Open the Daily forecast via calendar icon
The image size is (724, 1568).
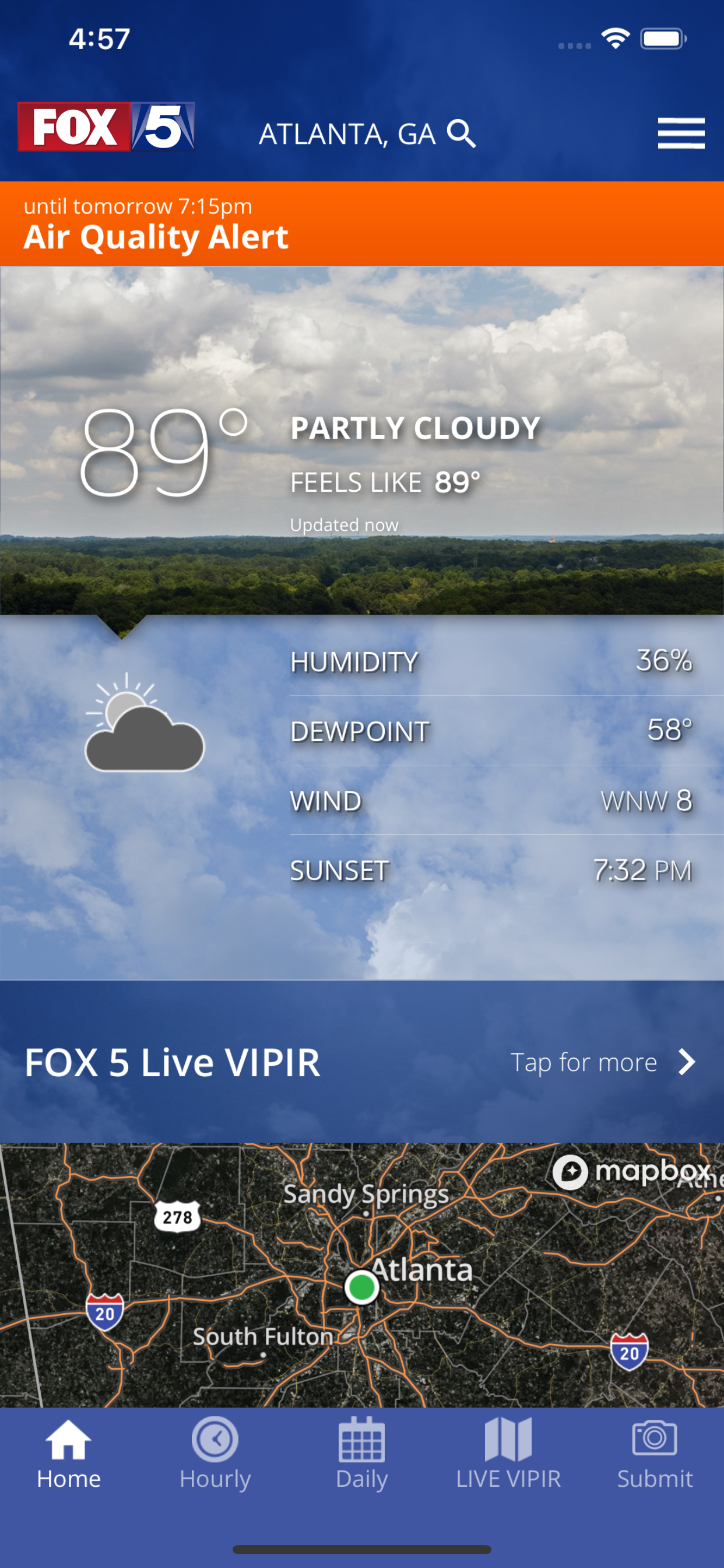click(x=361, y=1441)
